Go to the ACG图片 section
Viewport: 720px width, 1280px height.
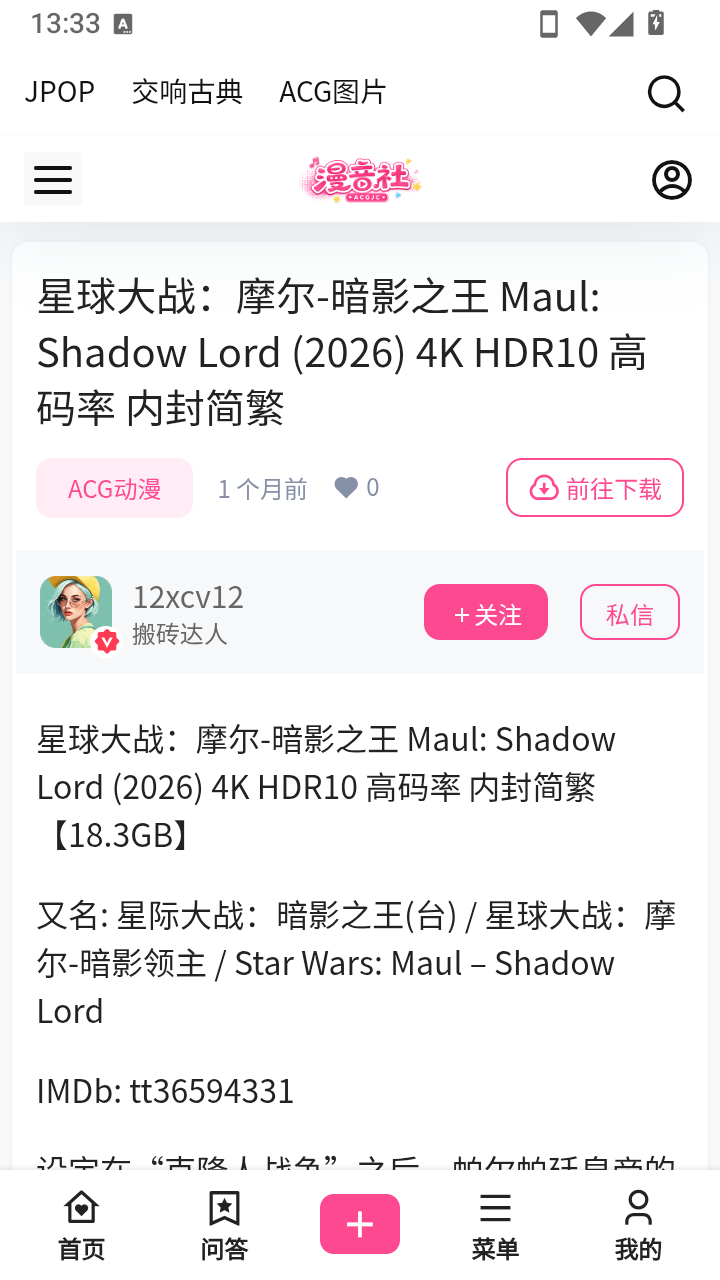(333, 92)
